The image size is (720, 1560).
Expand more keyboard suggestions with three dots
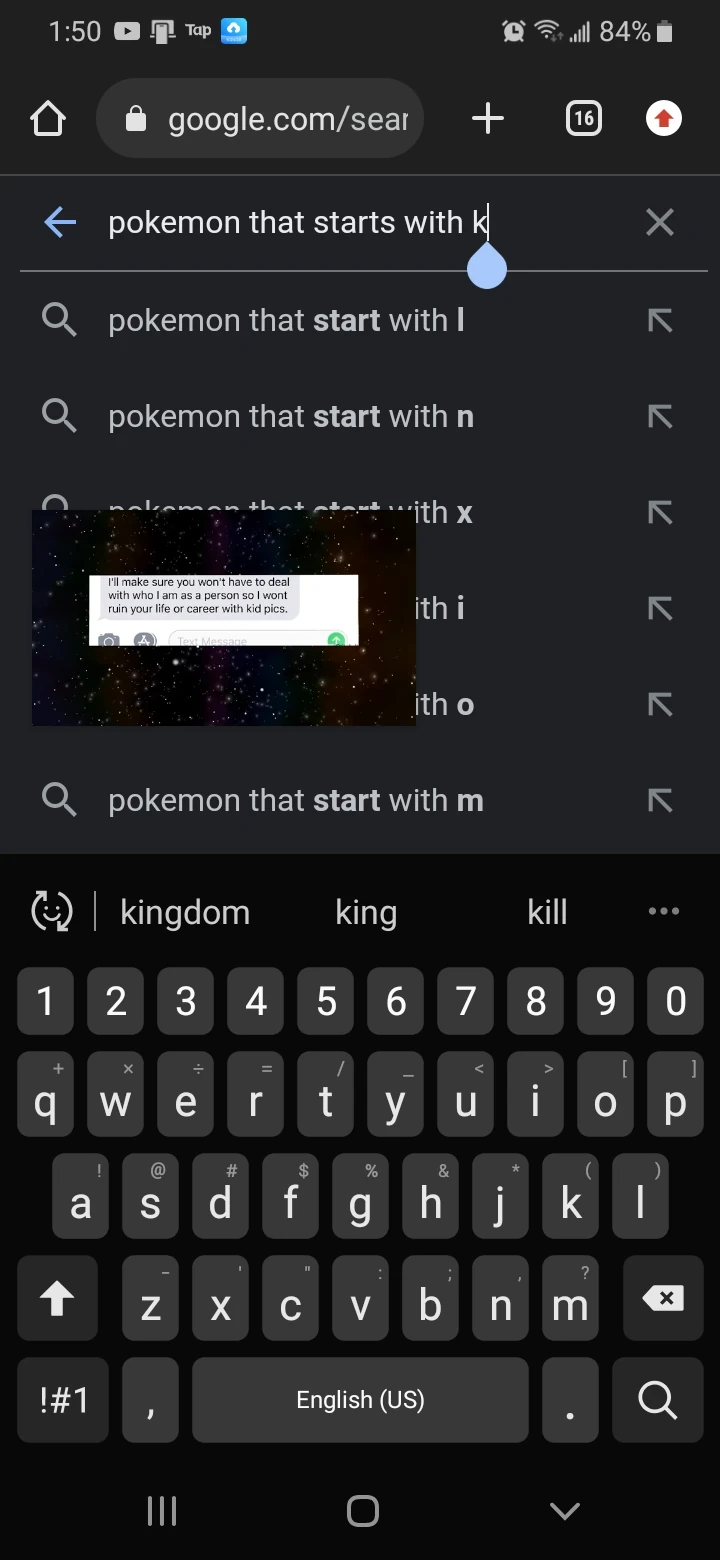pyautogui.click(x=664, y=911)
